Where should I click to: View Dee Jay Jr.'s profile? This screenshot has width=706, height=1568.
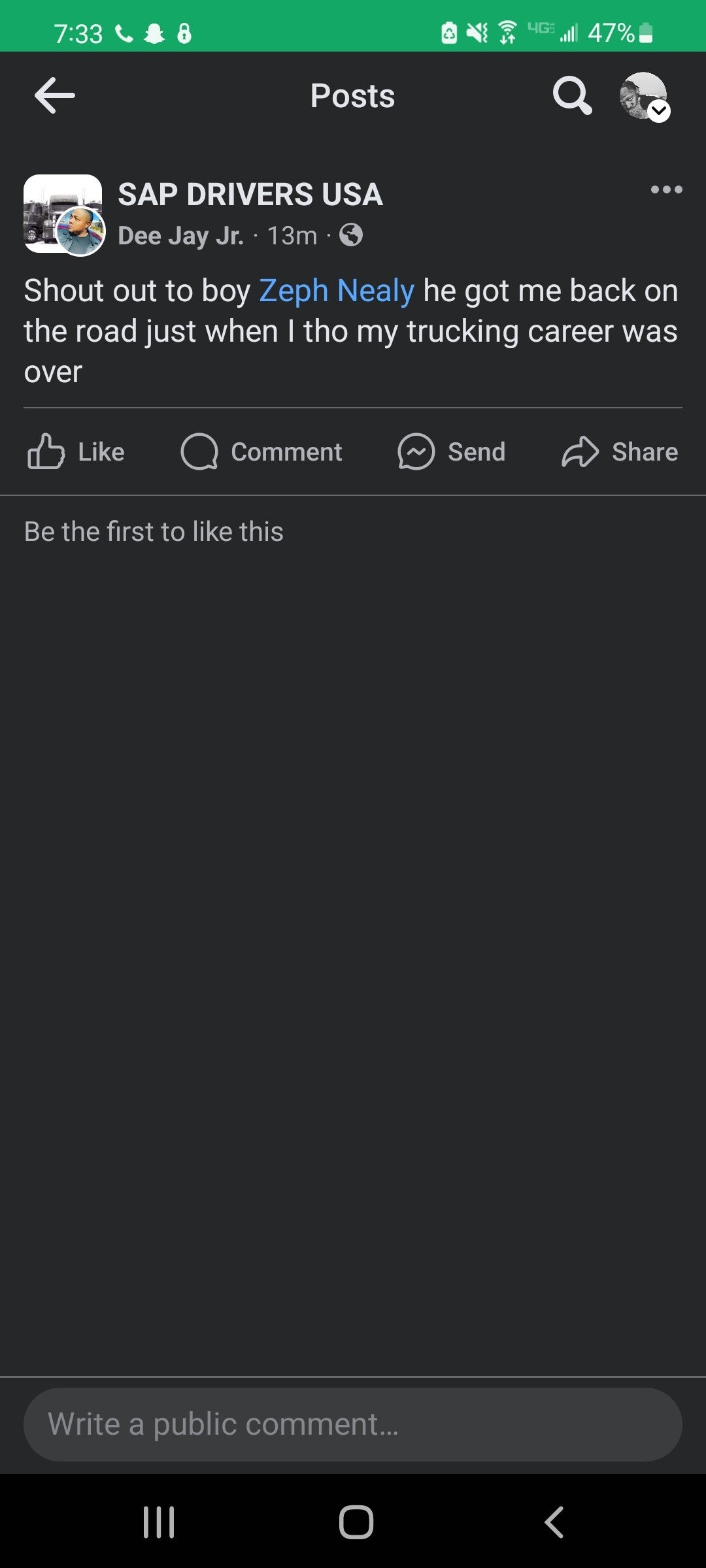point(180,235)
